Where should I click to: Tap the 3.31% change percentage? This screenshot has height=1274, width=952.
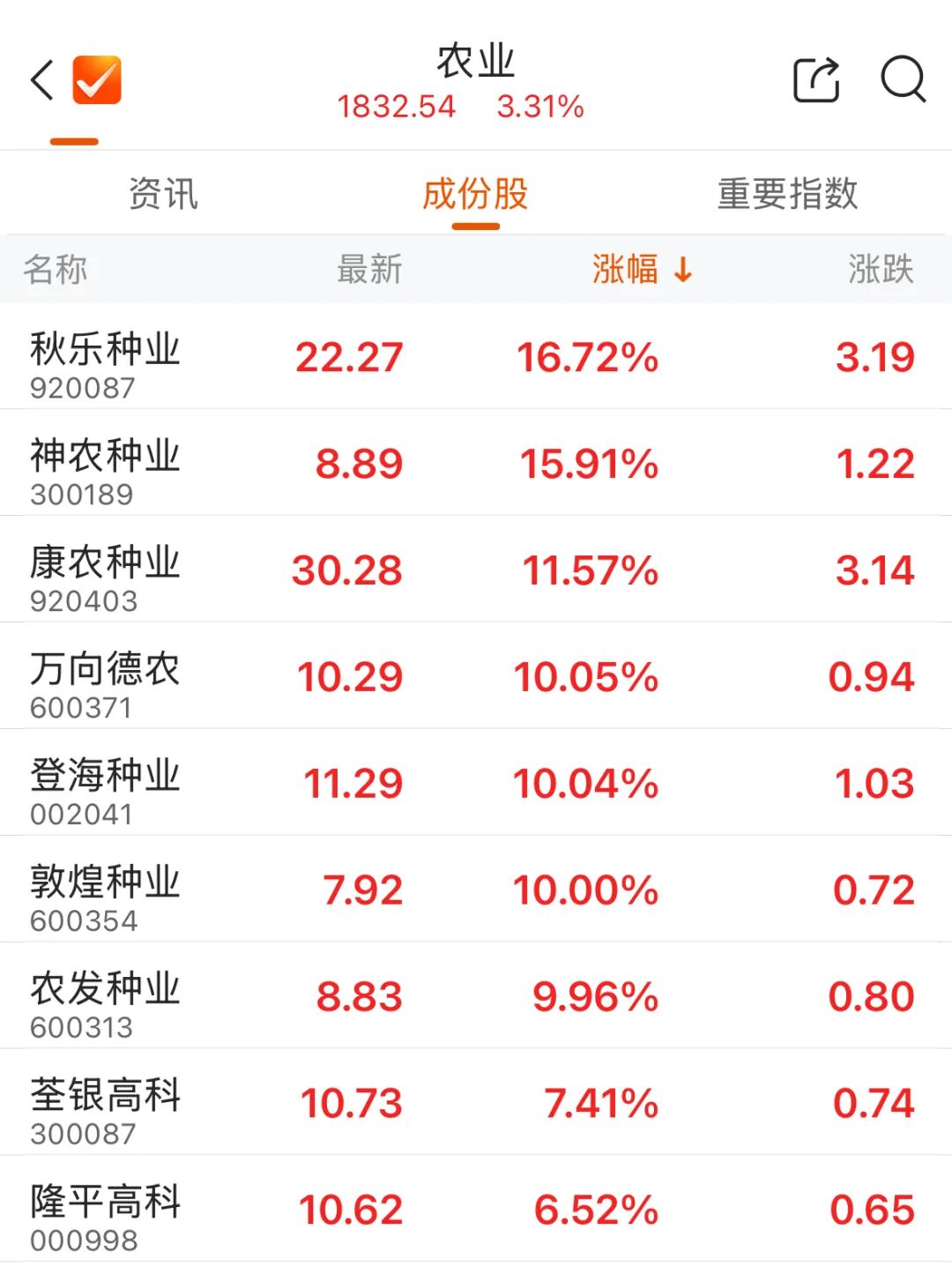(x=540, y=107)
